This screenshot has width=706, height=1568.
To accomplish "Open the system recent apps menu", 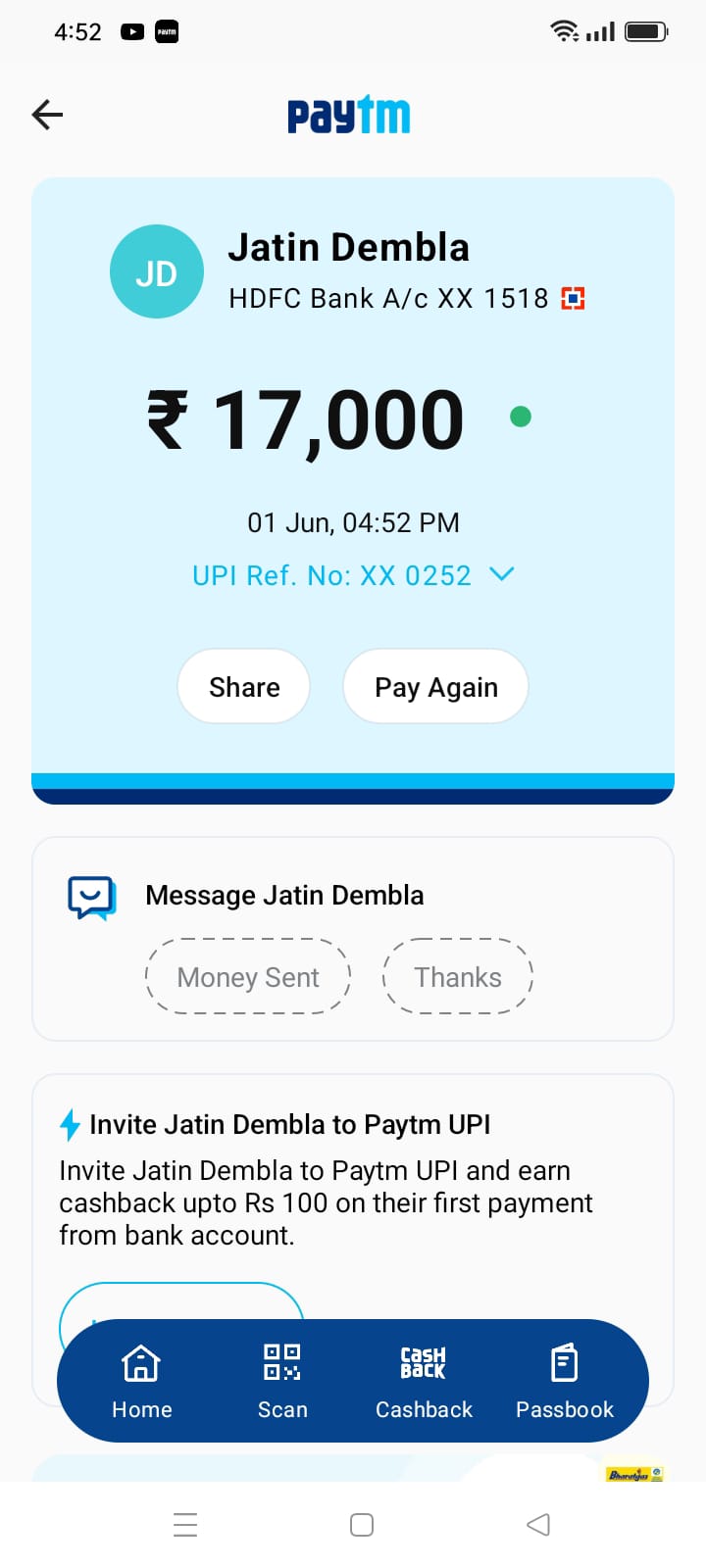I will [x=185, y=1525].
